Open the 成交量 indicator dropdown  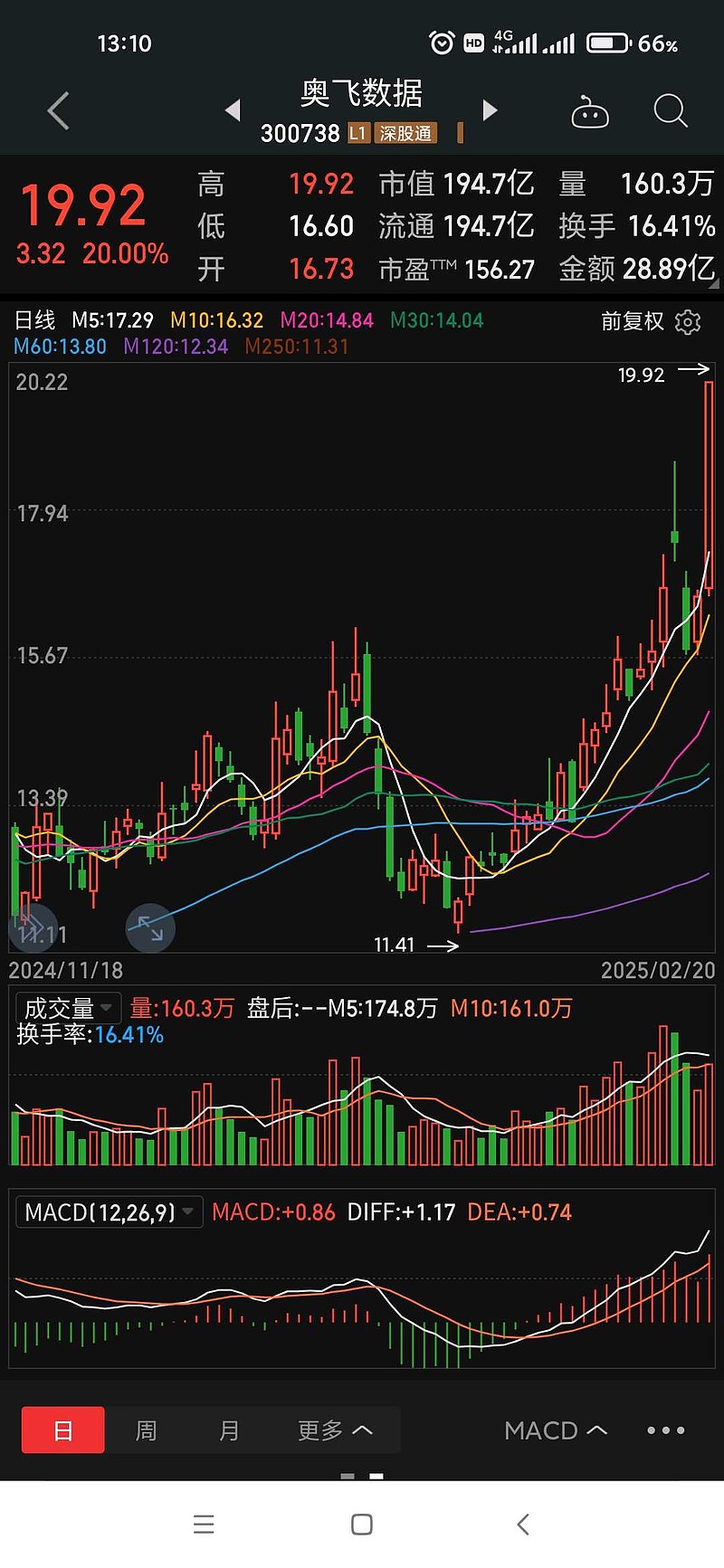click(68, 1007)
